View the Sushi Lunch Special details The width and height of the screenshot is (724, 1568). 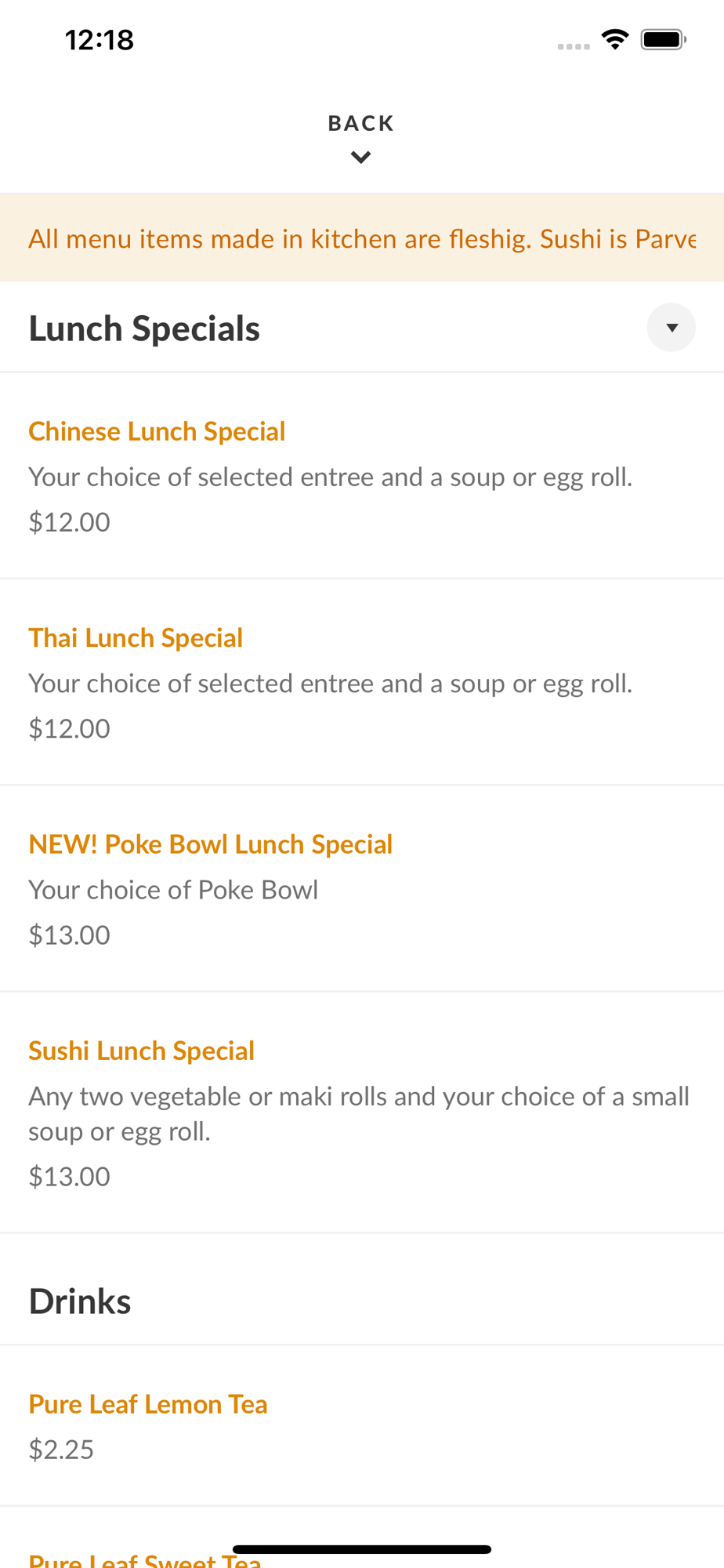(362, 1112)
